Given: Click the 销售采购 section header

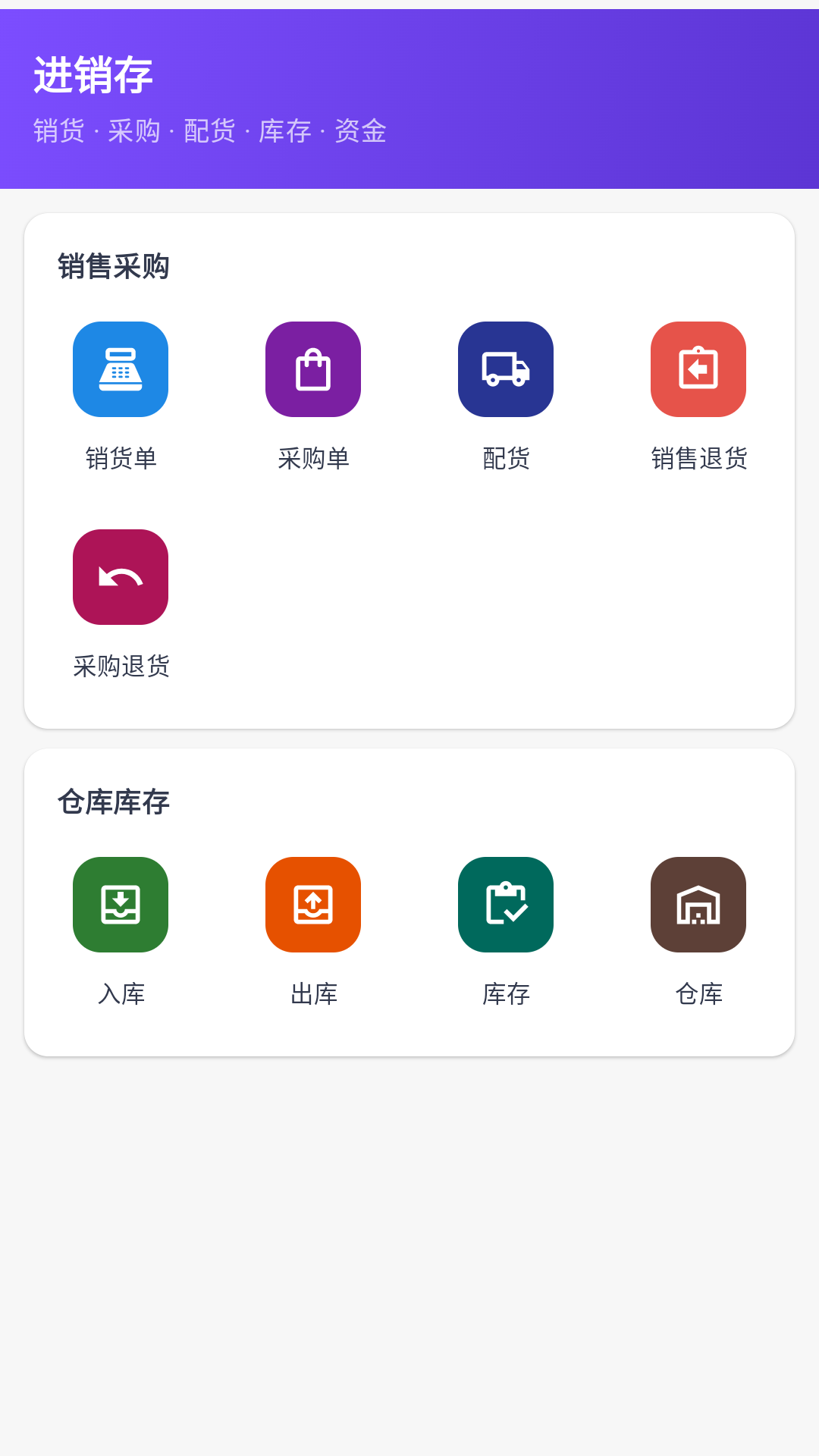Looking at the screenshot, I should [114, 266].
